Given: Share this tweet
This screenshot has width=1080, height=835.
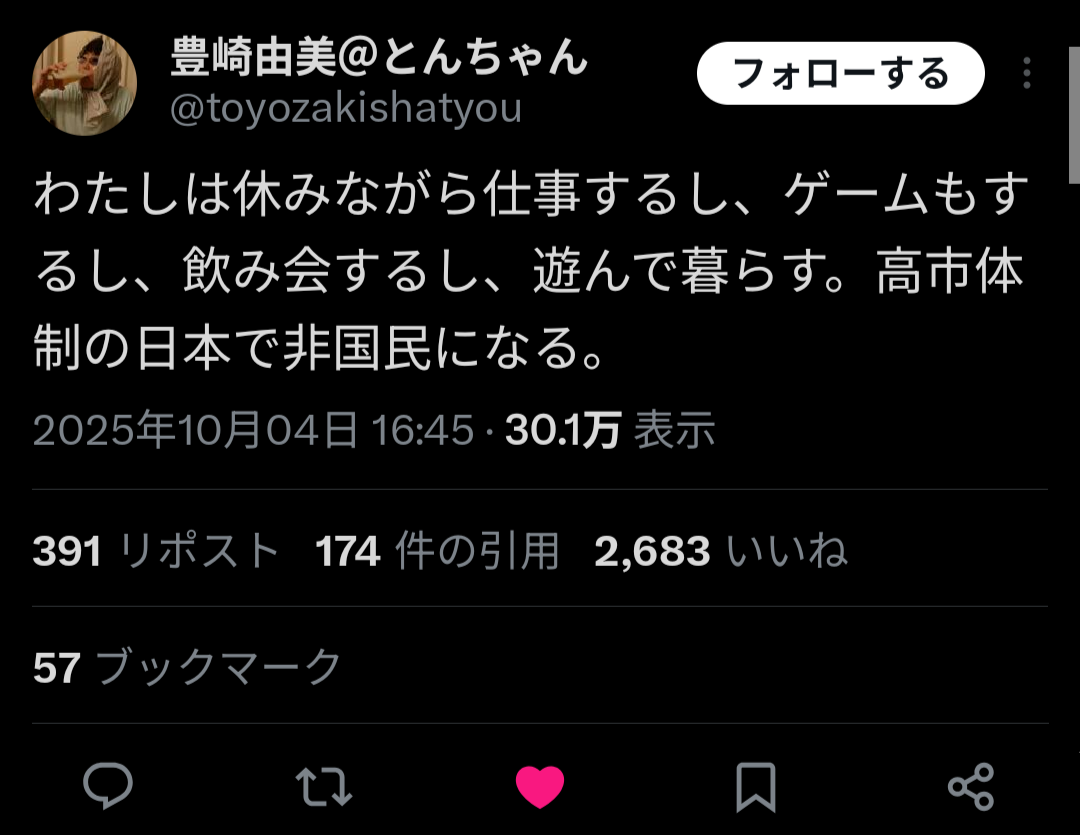Looking at the screenshot, I should (x=970, y=787).
